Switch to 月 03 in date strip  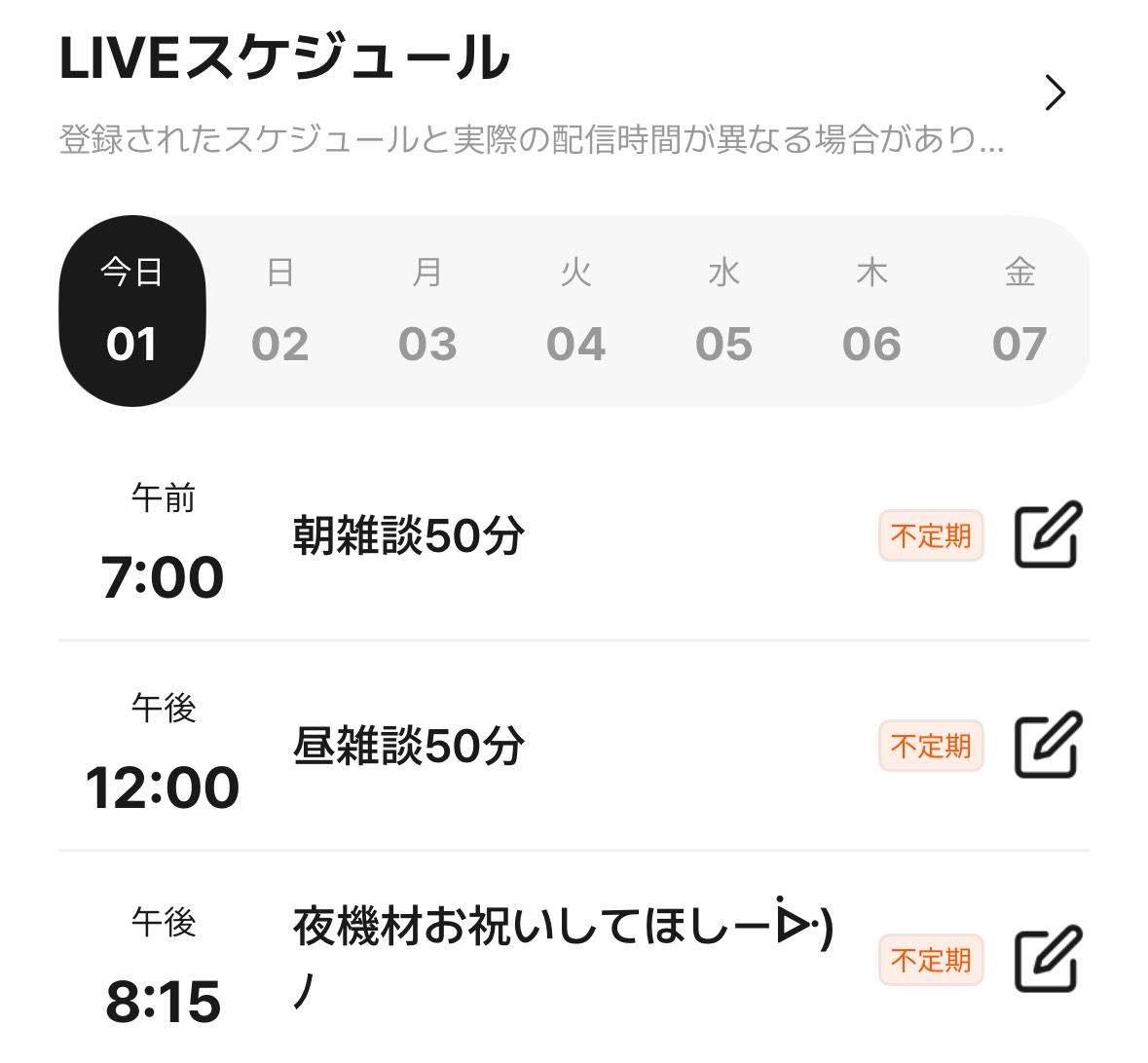point(427,311)
